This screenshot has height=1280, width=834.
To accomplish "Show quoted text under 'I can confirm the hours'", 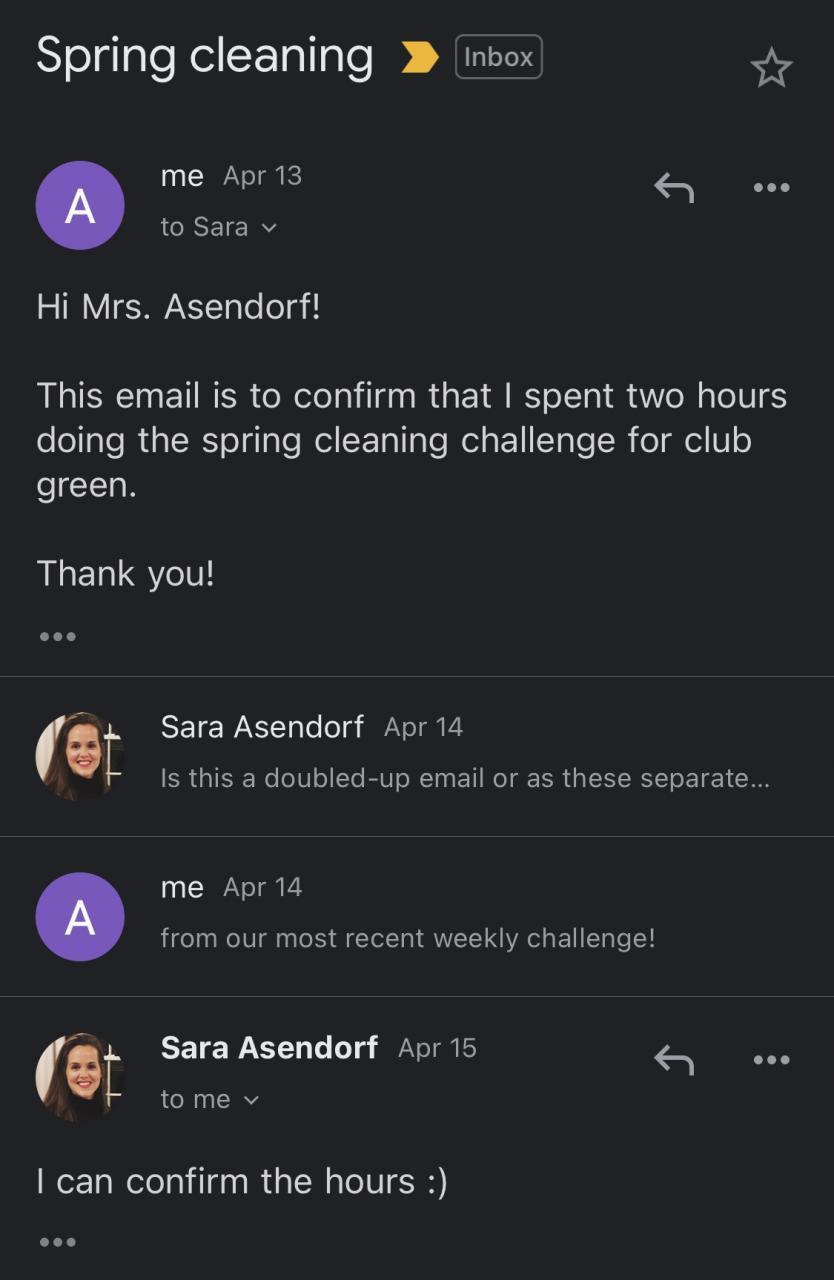I will (x=57, y=1242).
